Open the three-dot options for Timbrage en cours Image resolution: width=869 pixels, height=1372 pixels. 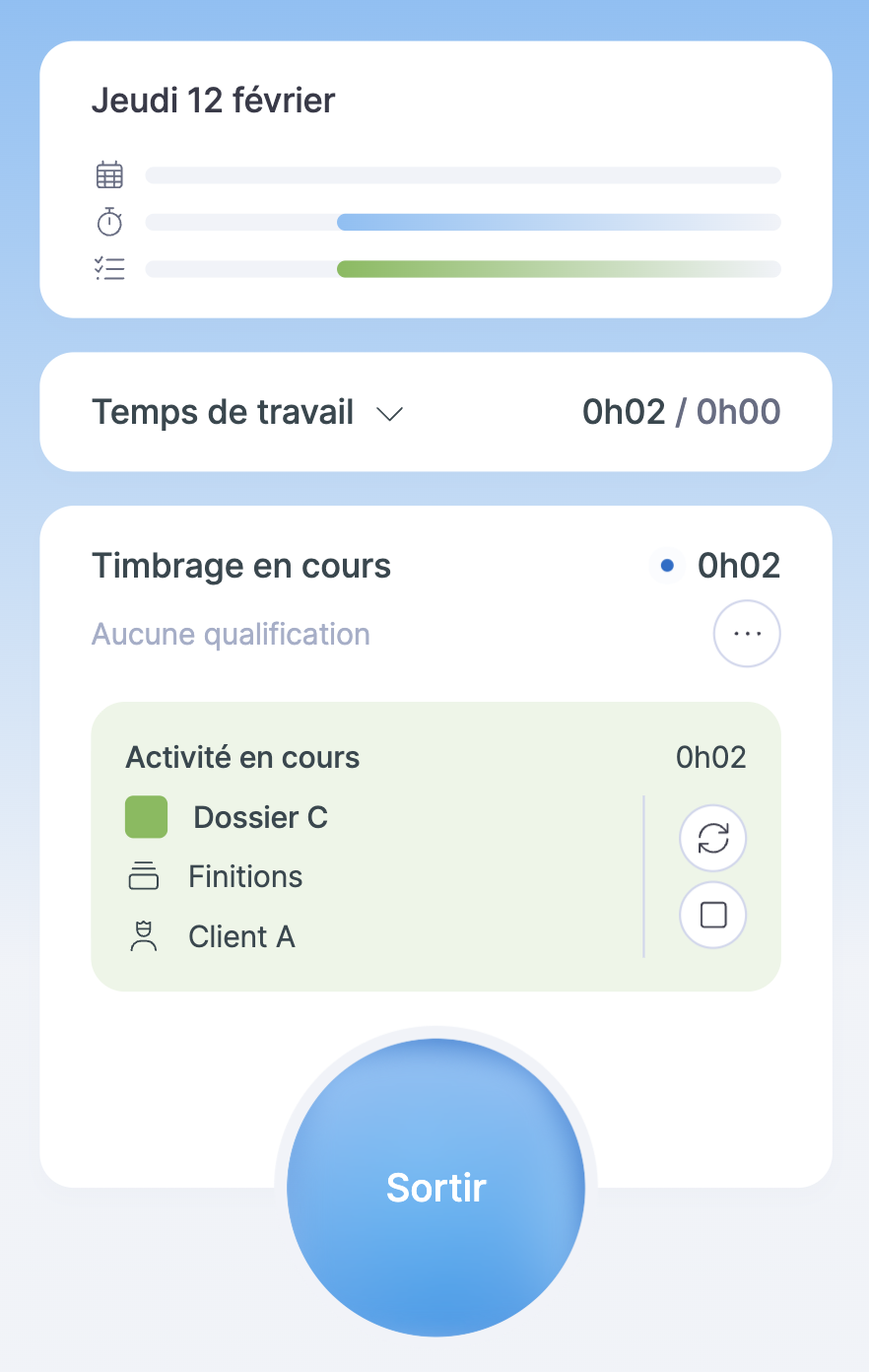pyautogui.click(x=747, y=634)
